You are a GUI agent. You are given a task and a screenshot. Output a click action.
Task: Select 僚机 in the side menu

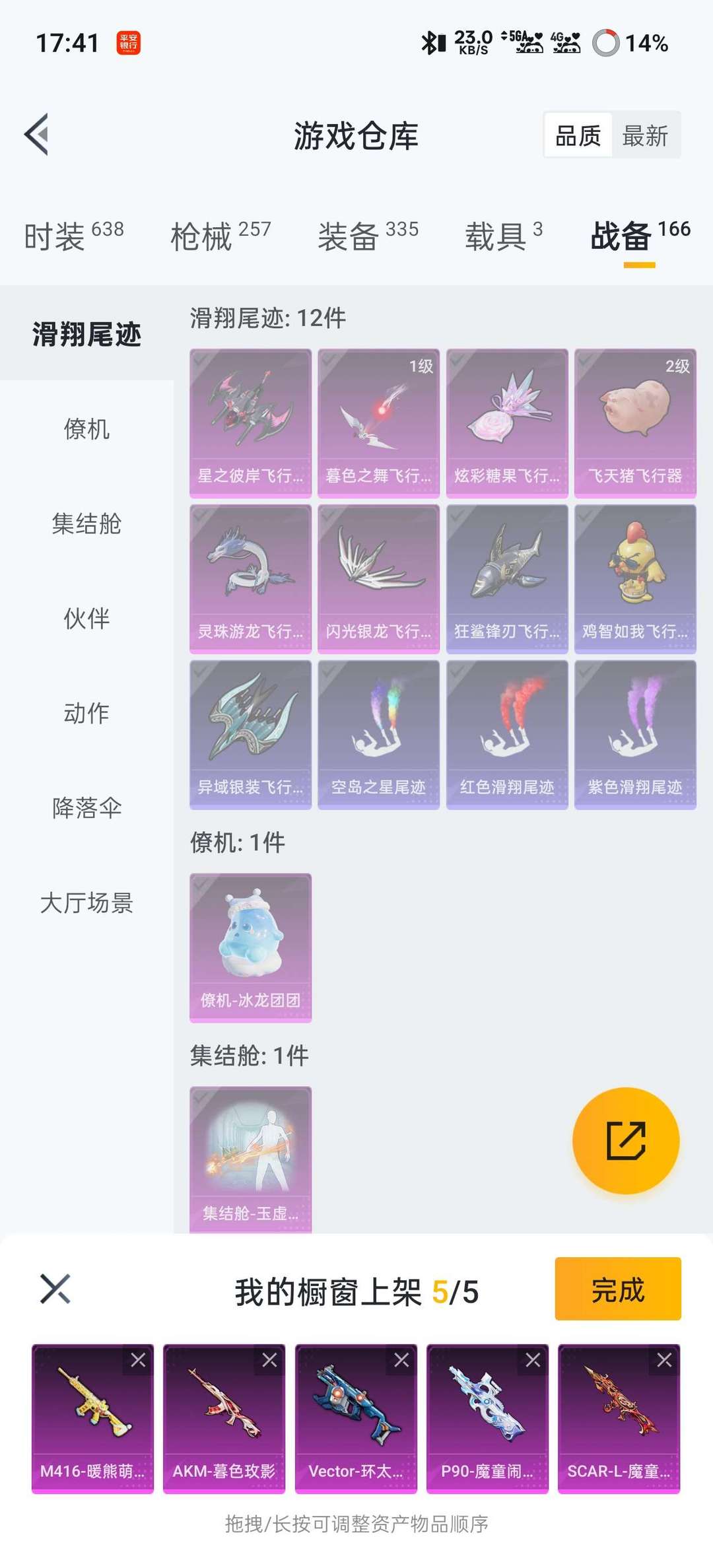[x=86, y=429]
